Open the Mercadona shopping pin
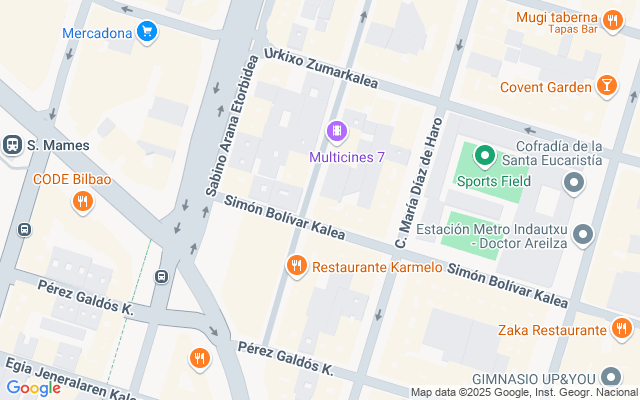This screenshot has height=400, width=640. pyautogui.click(x=147, y=32)
